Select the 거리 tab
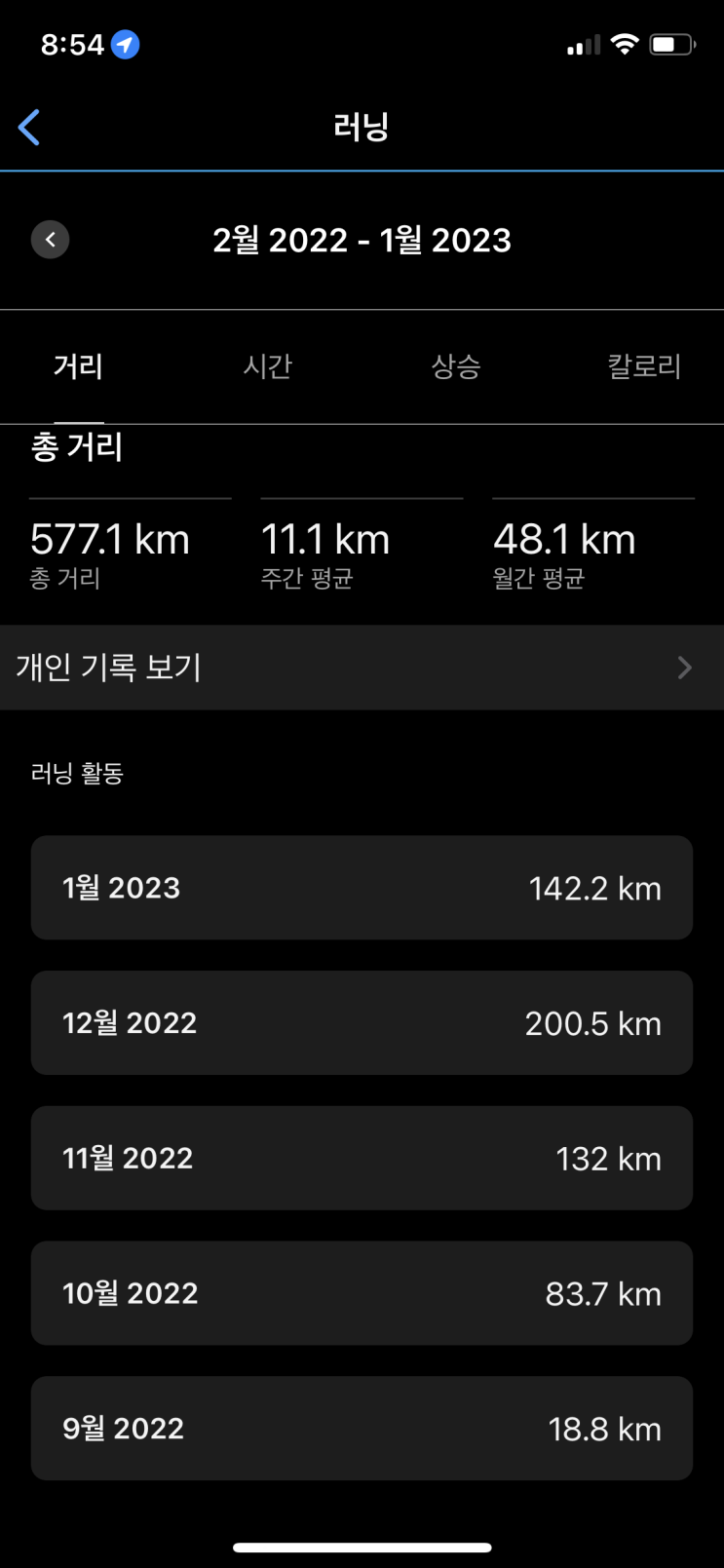 pyautogui.click(x=78, y=366)
